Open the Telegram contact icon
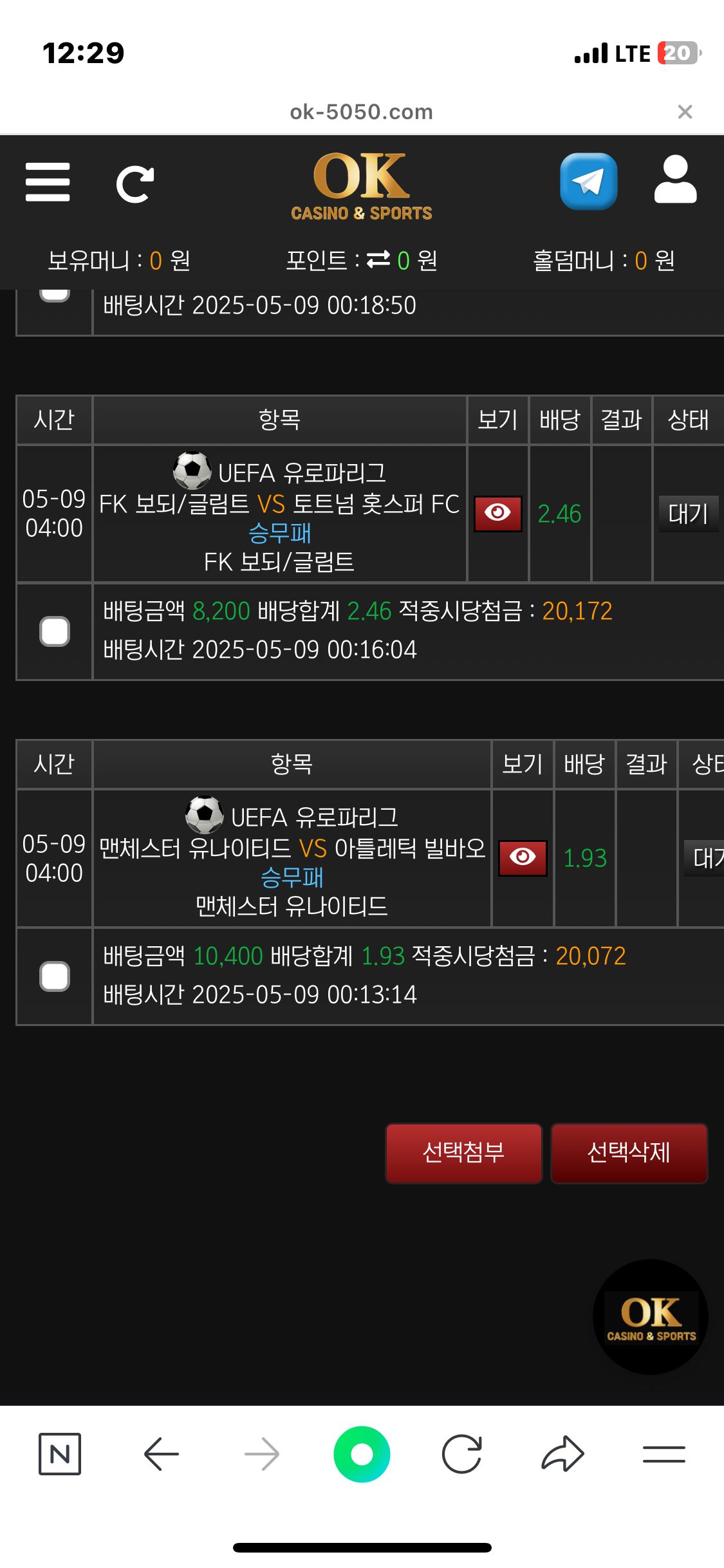This screenshot has width=724, height=1568. pos(588,182)
